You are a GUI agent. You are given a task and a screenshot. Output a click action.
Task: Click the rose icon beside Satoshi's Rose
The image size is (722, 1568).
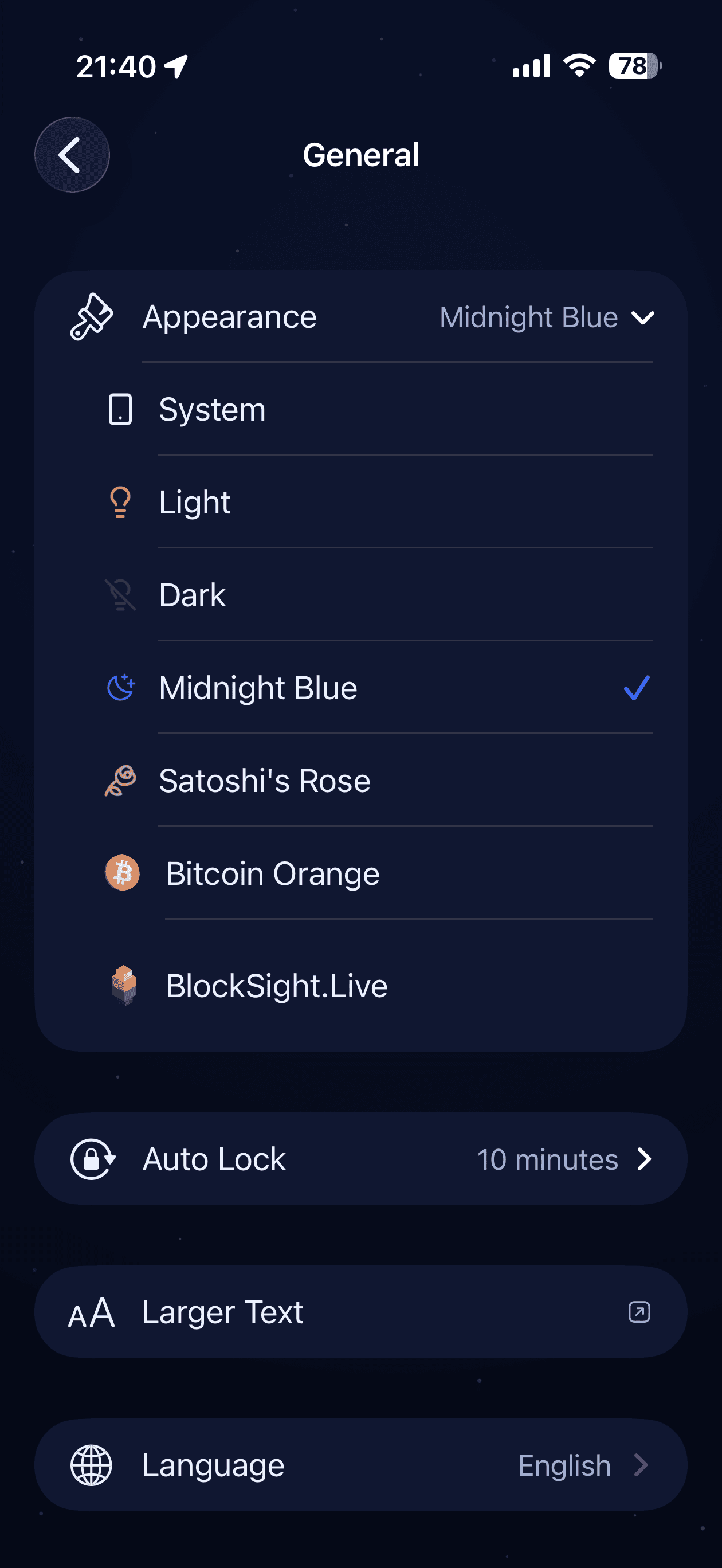coord(120,781)
